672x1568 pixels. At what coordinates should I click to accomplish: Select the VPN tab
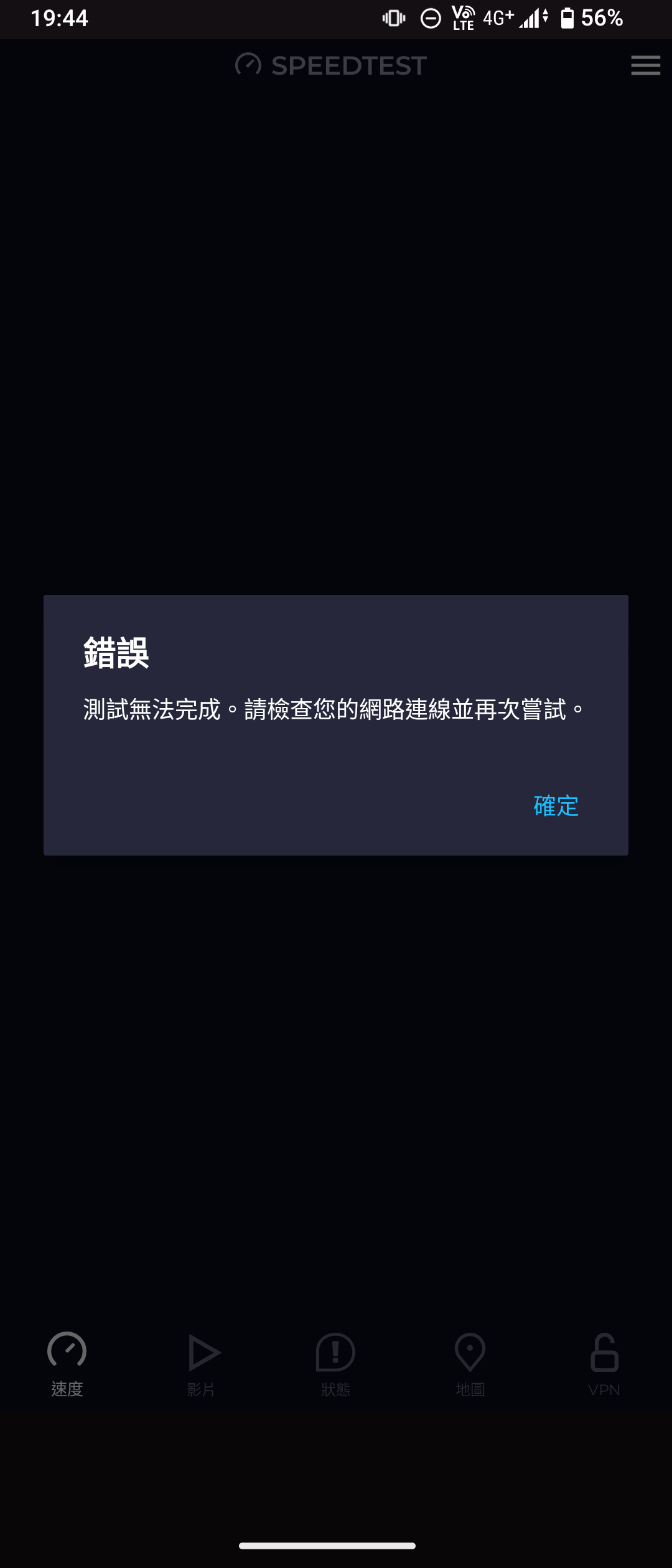pyautogui.click(x=604, y=1364)
